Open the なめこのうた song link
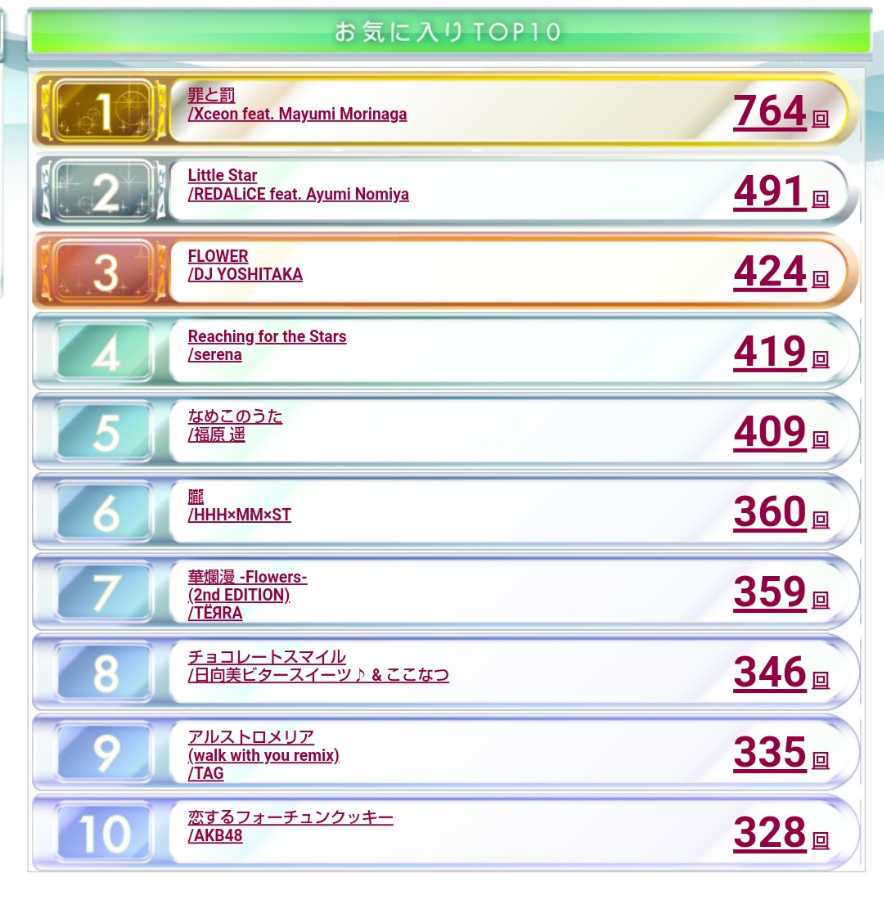The width and height of the screenshot is (884, 900). click(235, 417)
